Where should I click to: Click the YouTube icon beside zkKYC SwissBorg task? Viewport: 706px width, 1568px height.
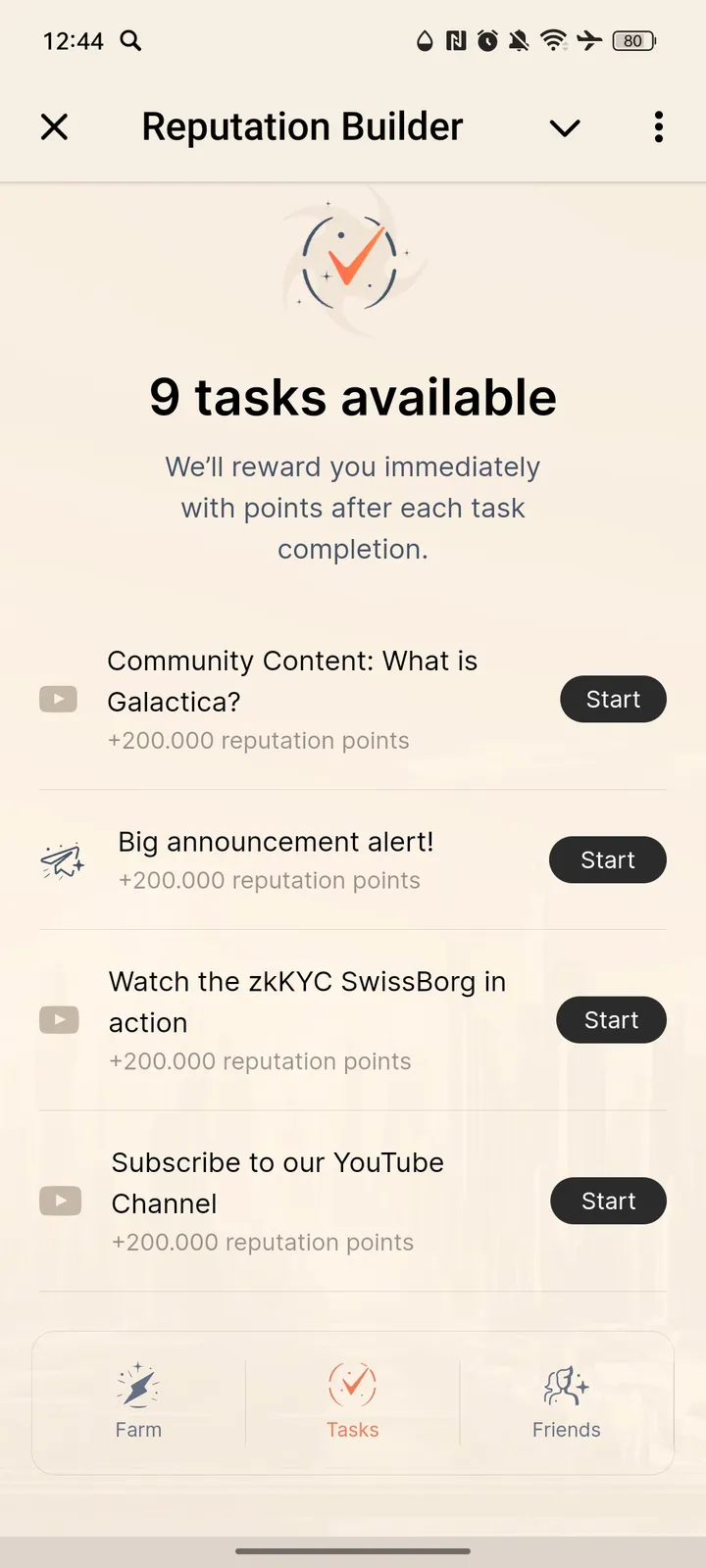pos(59,1019)
